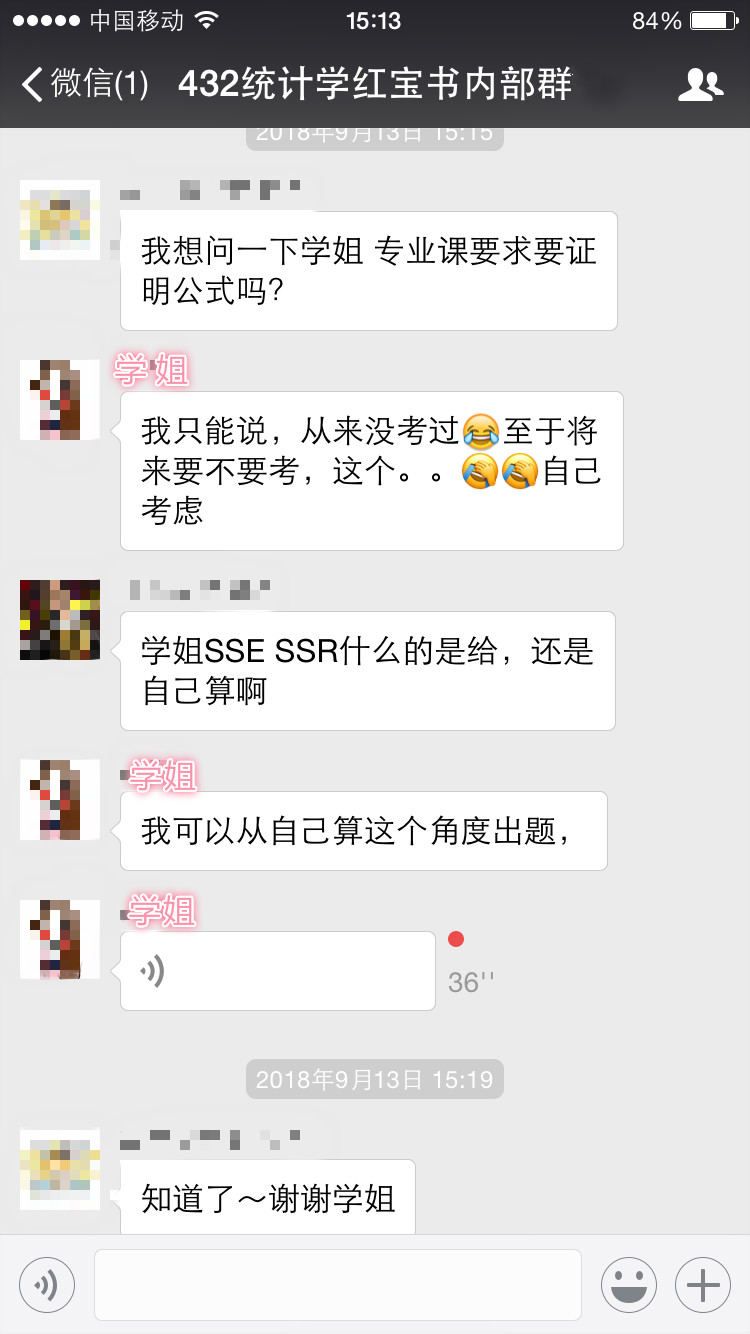The width and height of the screenshot is (750, 1334).
Task: Open the group members info icon
Action: point(700,85)
